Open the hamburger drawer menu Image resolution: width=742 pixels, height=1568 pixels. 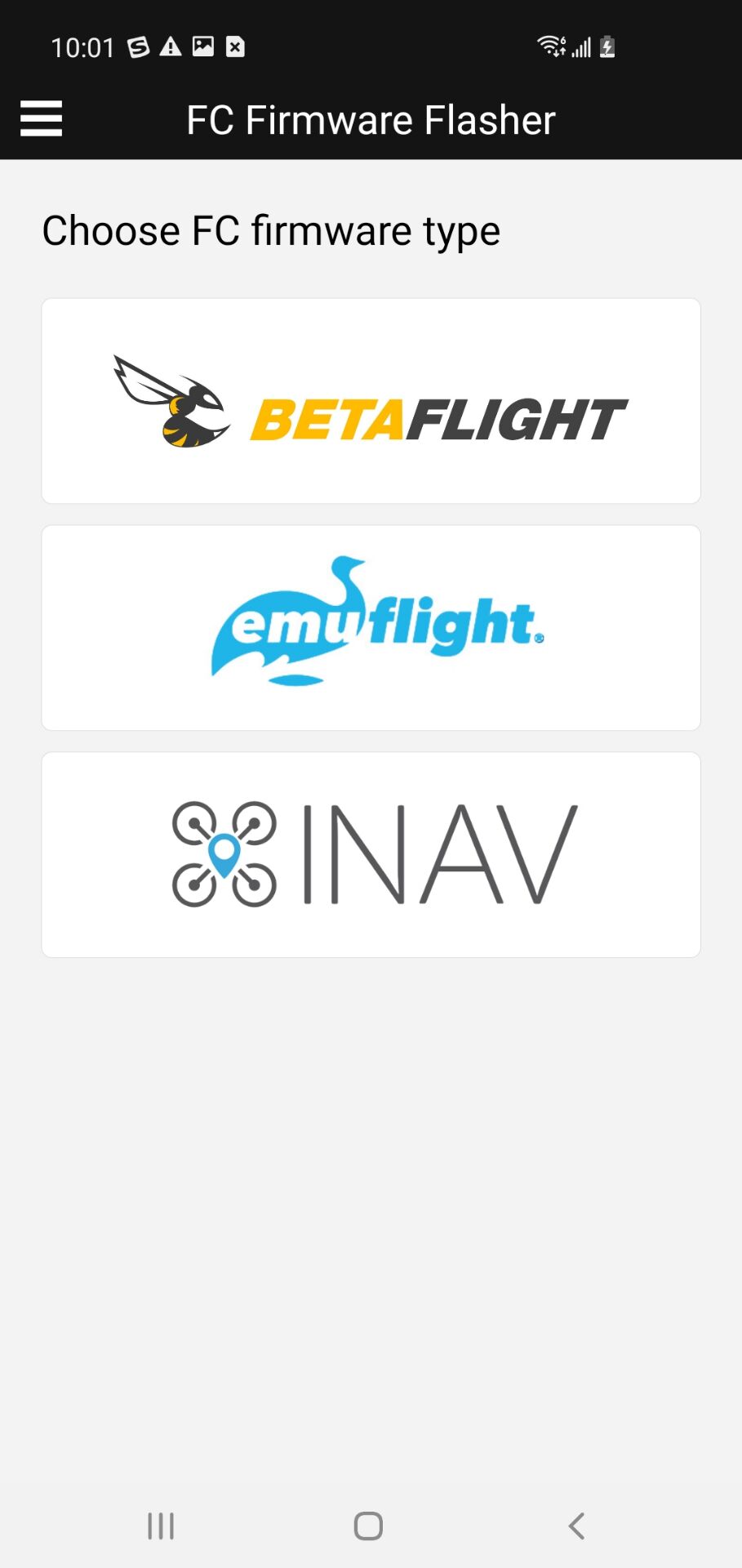41,119
